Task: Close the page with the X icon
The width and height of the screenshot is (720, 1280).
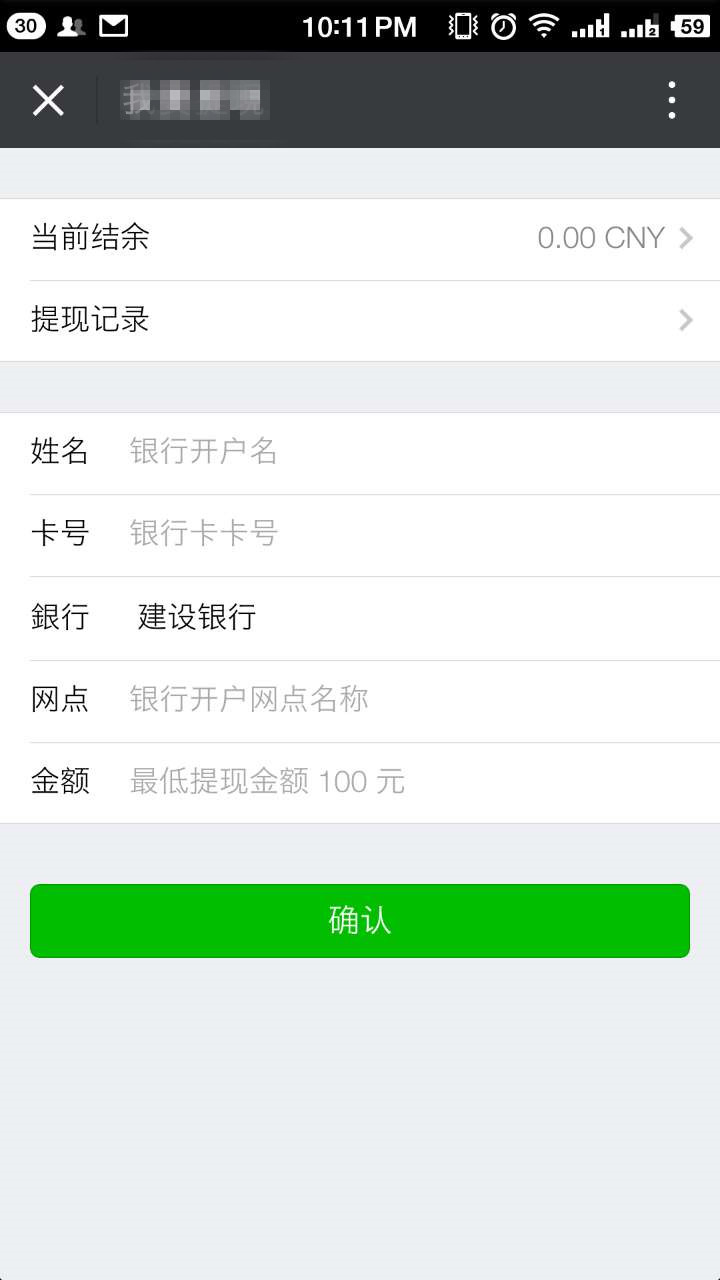Action: pos(48,100)
